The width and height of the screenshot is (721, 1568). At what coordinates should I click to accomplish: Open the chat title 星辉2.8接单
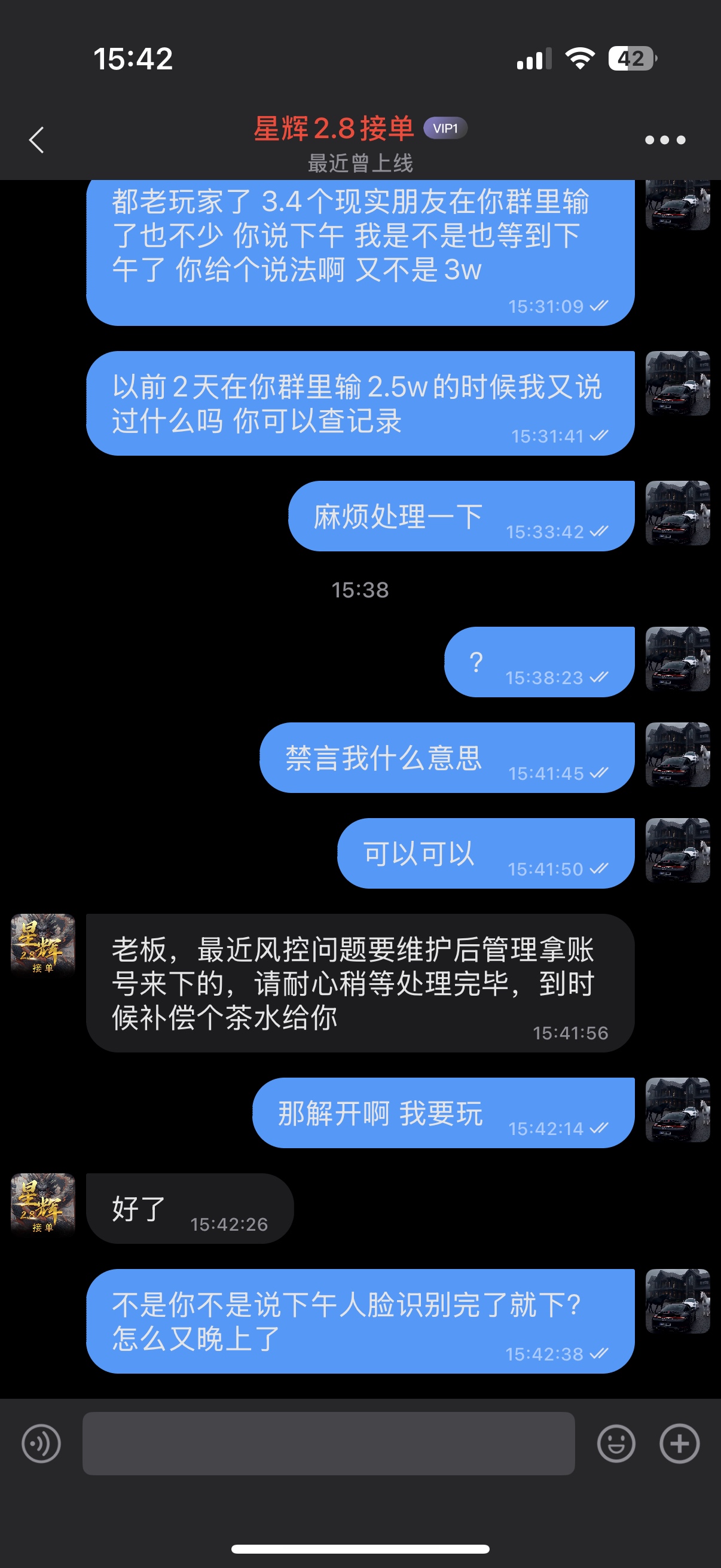click(x=334, y=129)
